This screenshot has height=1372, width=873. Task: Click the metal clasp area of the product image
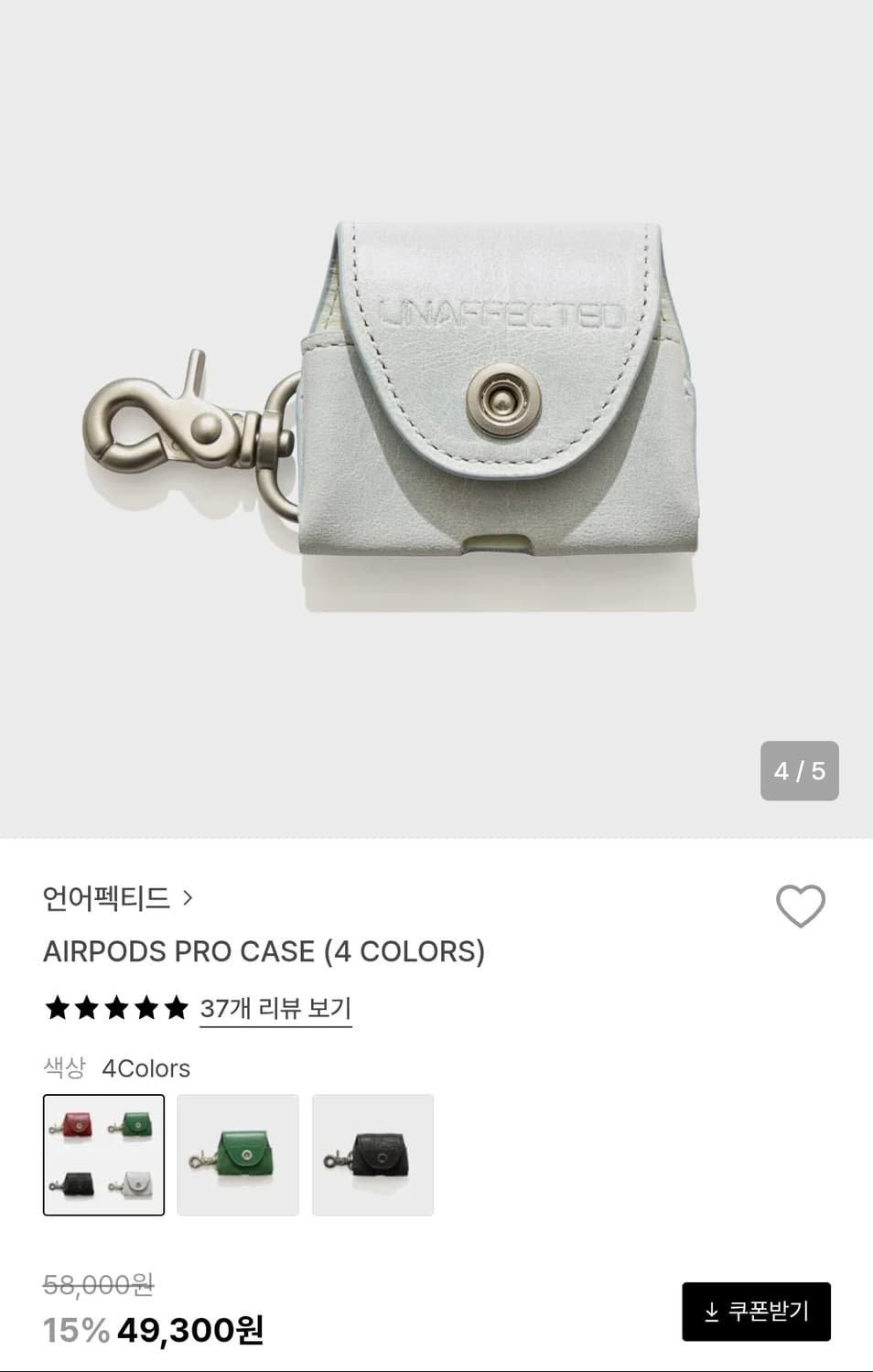pos(174,421)
